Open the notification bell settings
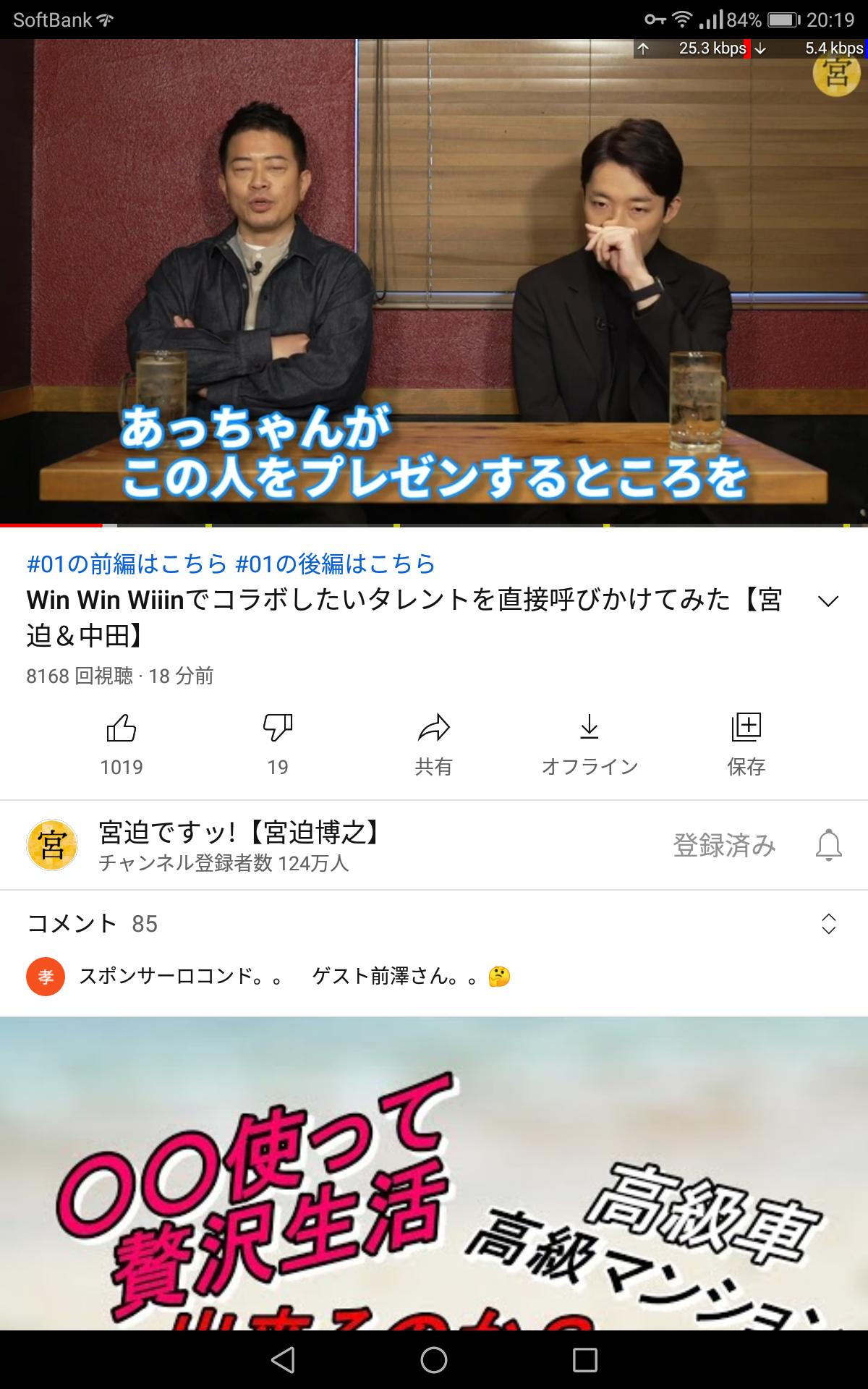 (829, 845)
